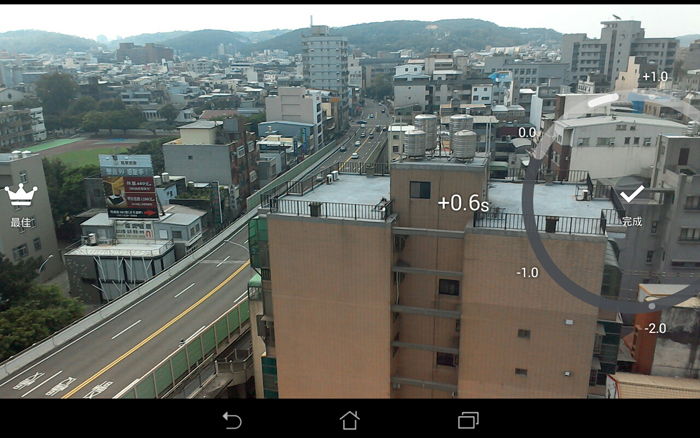Confirm selection with the 完成 checkmark
Image resolution: width=700 pixels, height=438 pixels.
click(x=631, y=196)
